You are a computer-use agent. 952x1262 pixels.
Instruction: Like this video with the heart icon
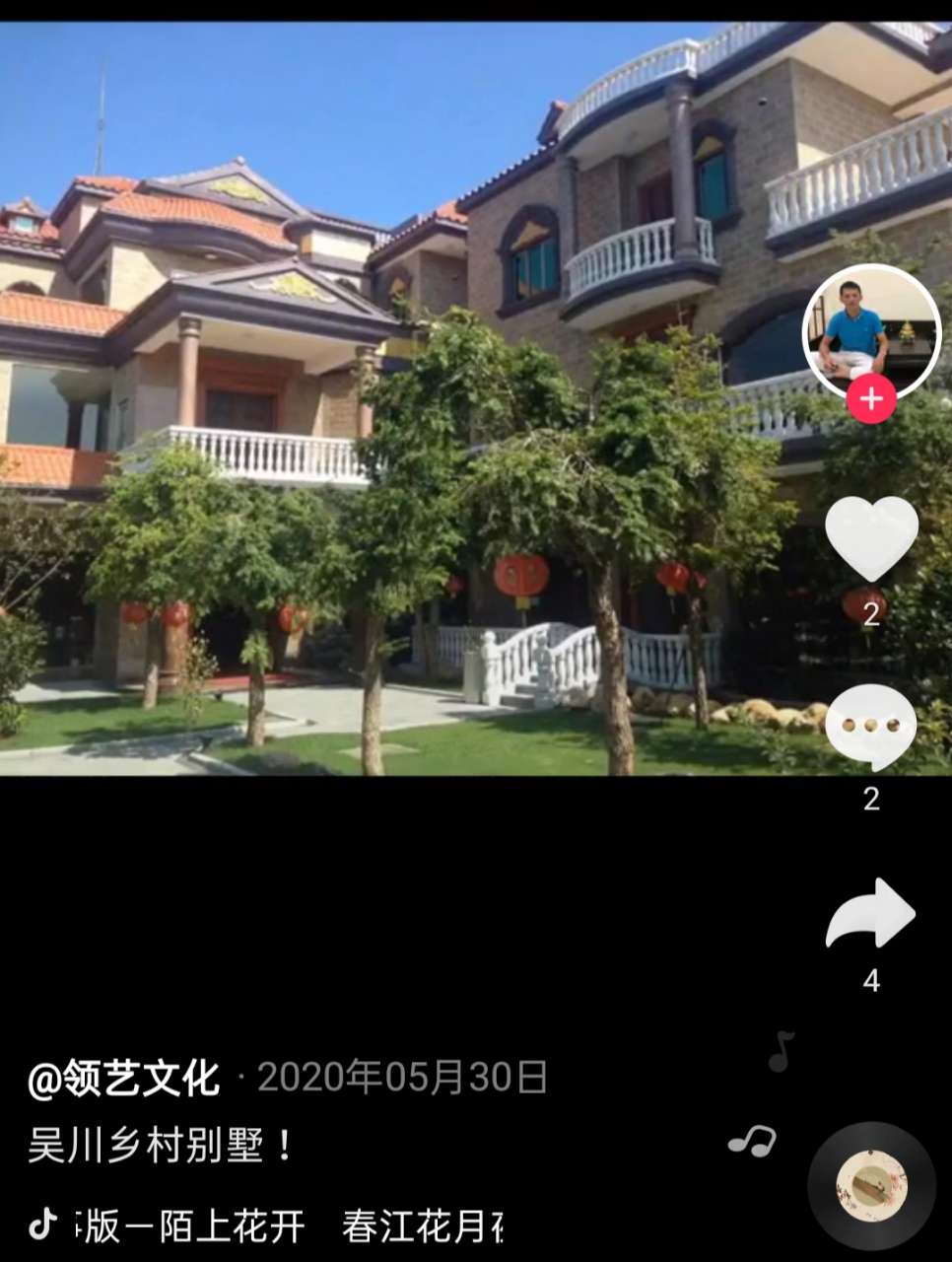point(871,538)
